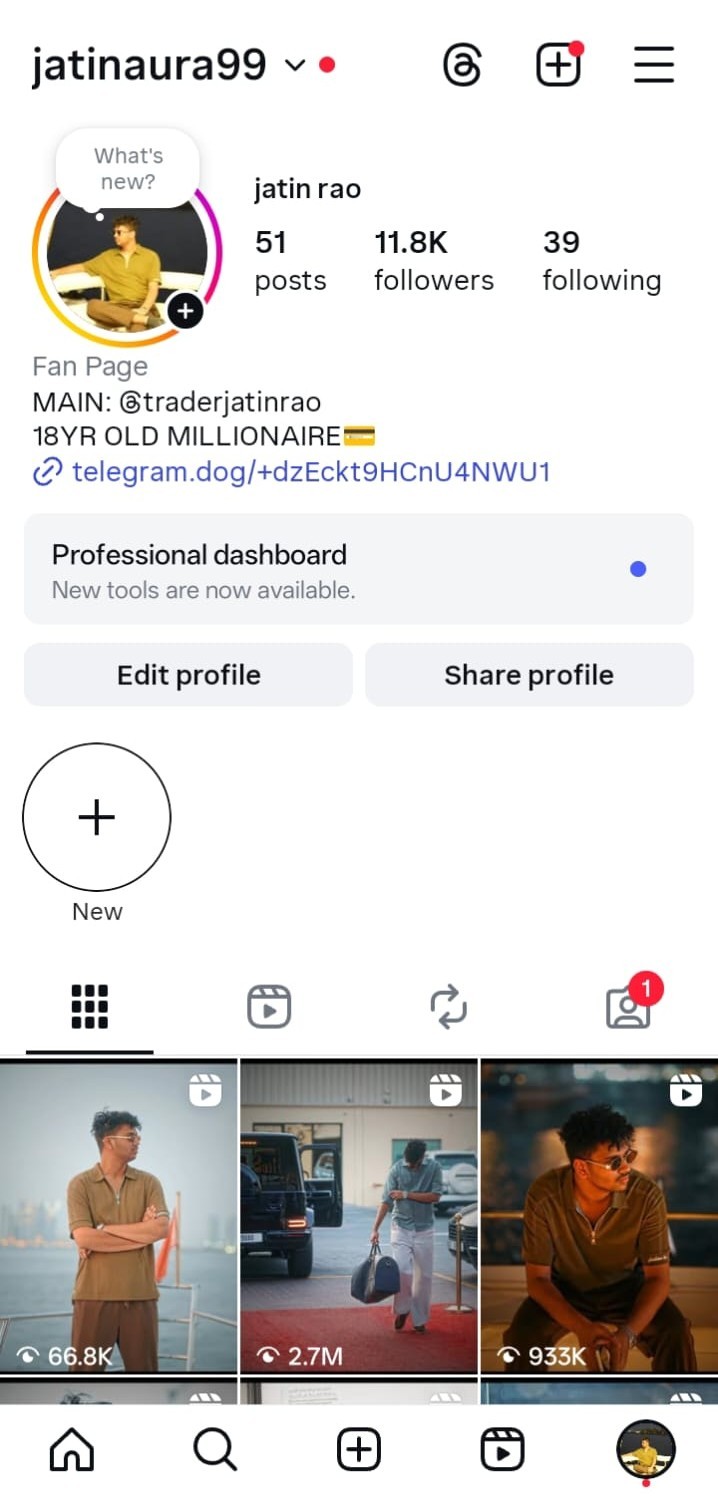Tap Share profile
Image resolution: width=718 pixels, height=1503 pixels.
(529, 675)
